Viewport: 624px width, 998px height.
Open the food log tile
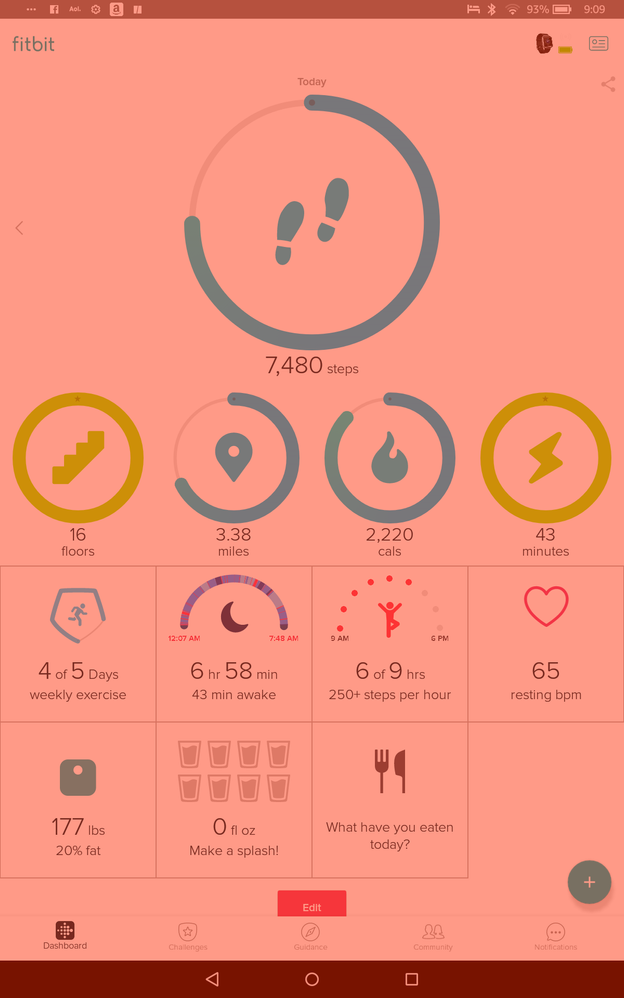pos(390,800)
